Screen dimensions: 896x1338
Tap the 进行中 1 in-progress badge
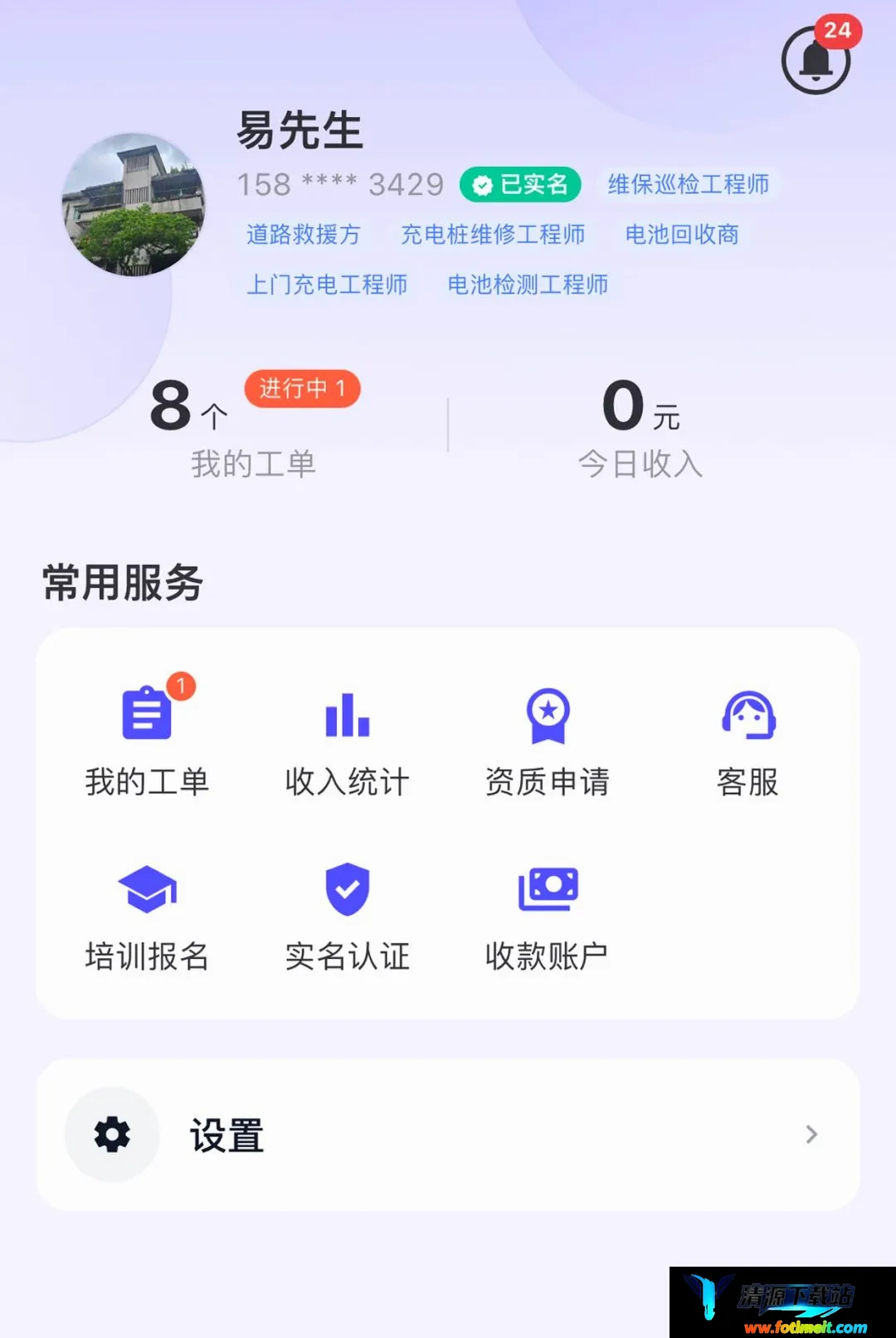click(302, 388)
